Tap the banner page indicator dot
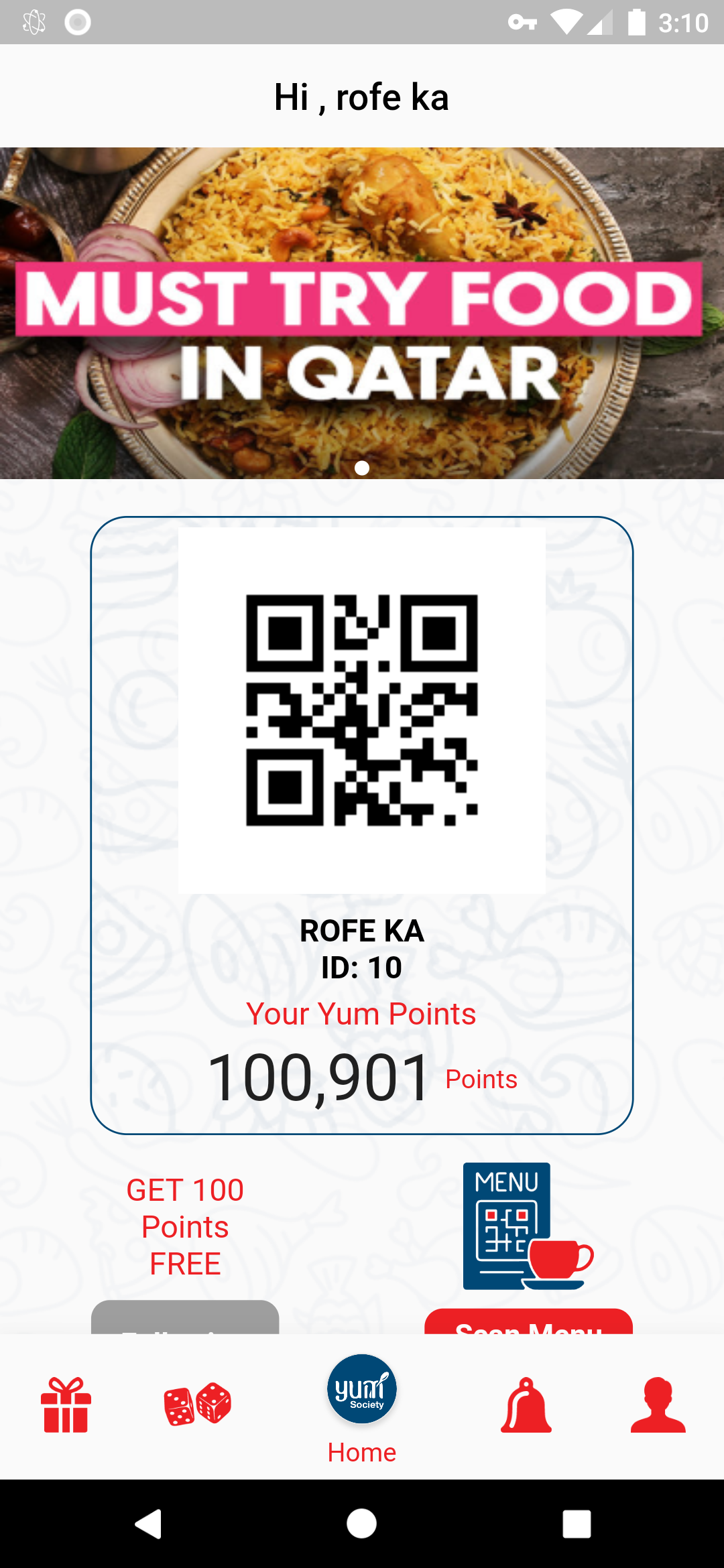724x1568 pixels. tap(362, 468)
